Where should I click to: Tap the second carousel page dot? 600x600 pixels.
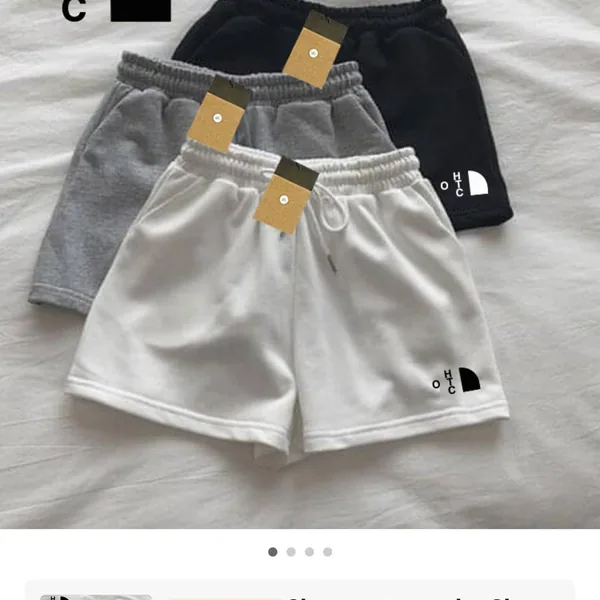click(x=291, y=552)
